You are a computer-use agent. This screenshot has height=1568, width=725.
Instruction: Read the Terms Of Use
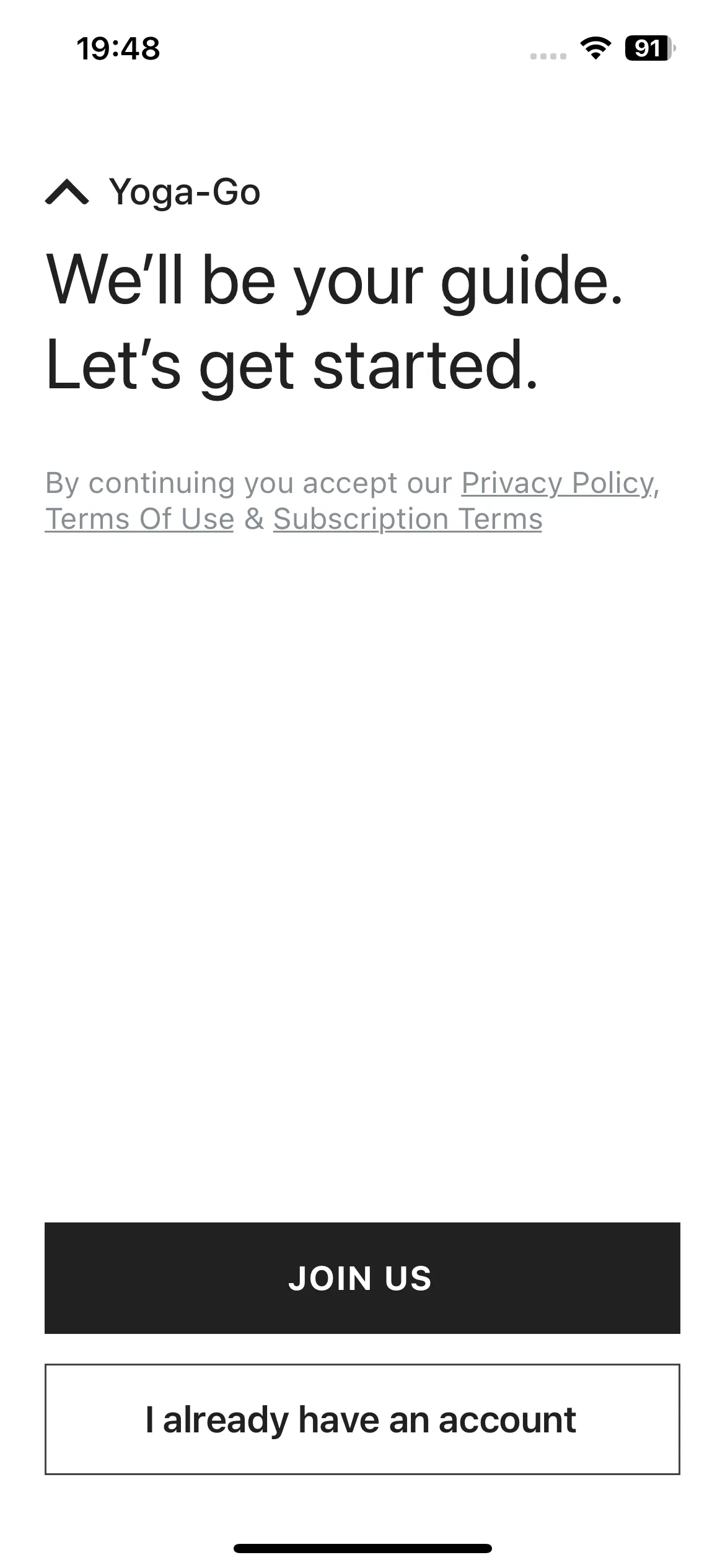139,519
